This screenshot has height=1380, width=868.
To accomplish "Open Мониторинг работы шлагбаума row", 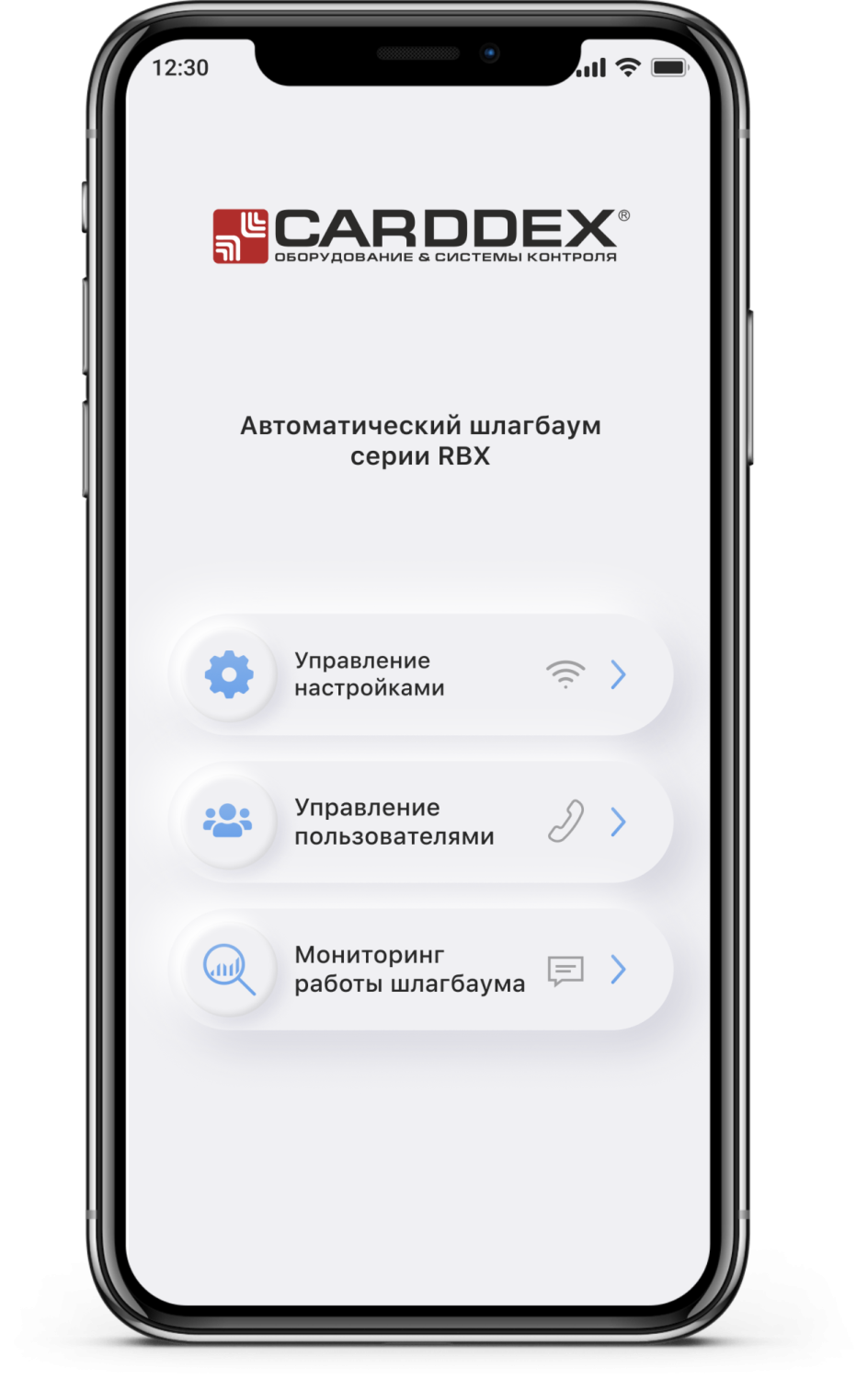I will tap(421, 969).
